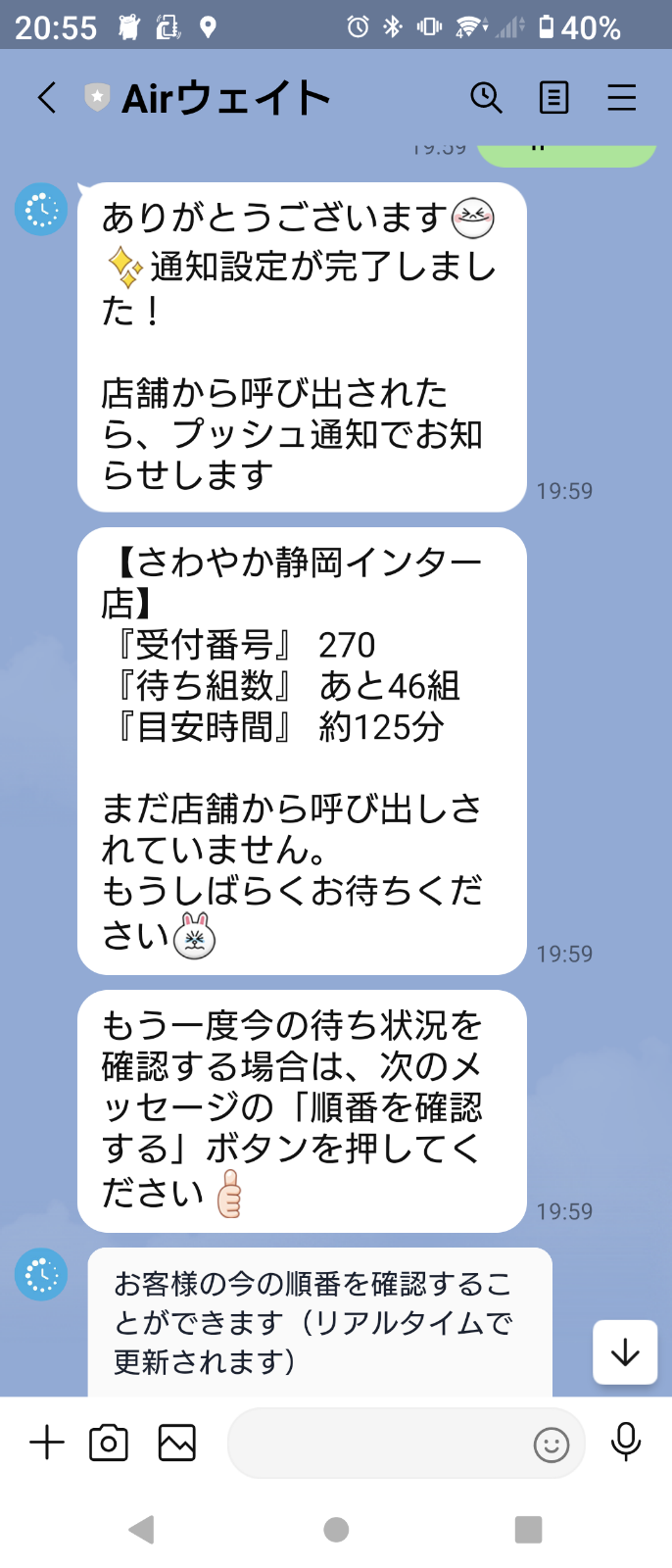Tap the system back button
The image size is (672, 1568).
pos(142,1529)
